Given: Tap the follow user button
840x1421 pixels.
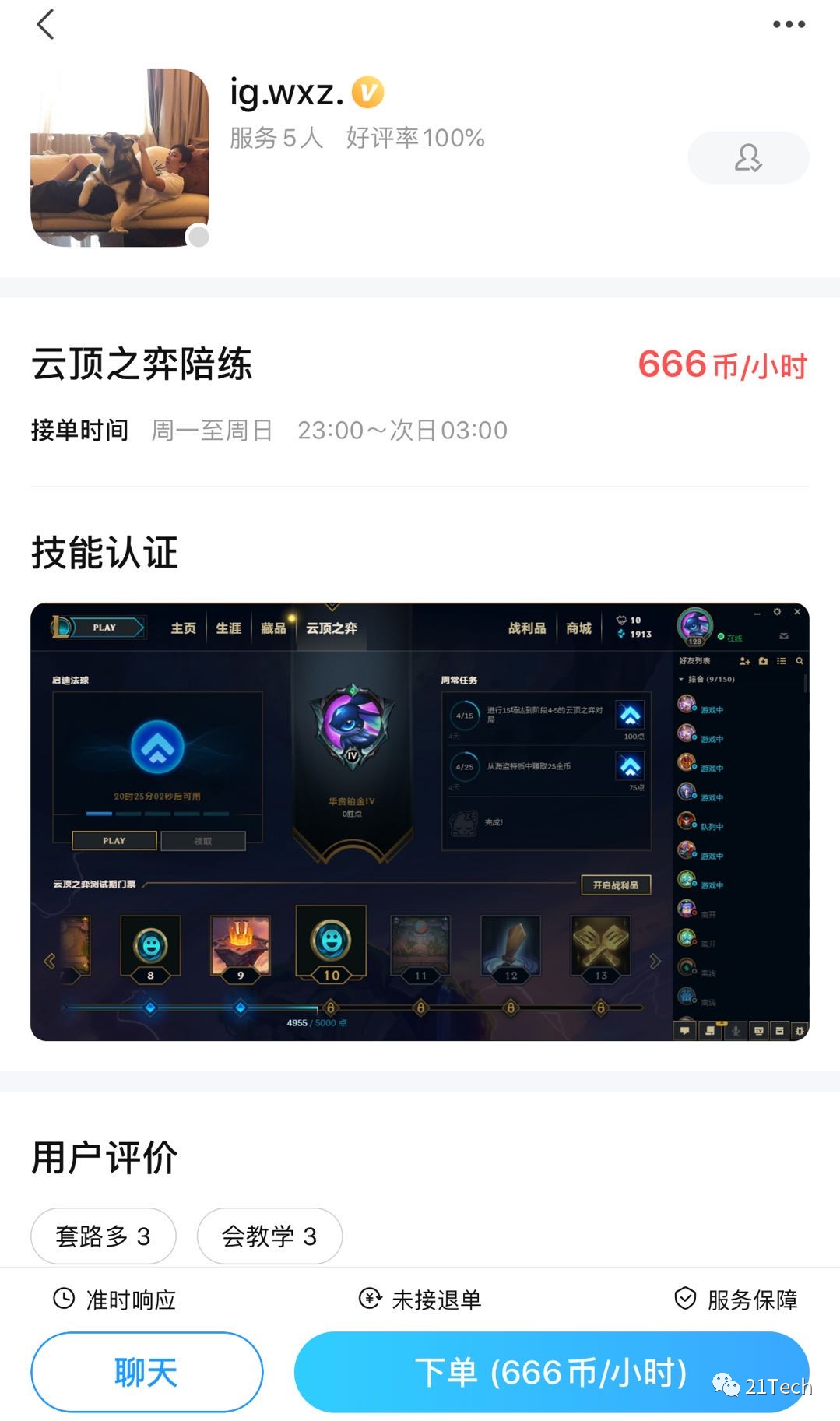Looking at the screenshot, I should click(747, 158).
